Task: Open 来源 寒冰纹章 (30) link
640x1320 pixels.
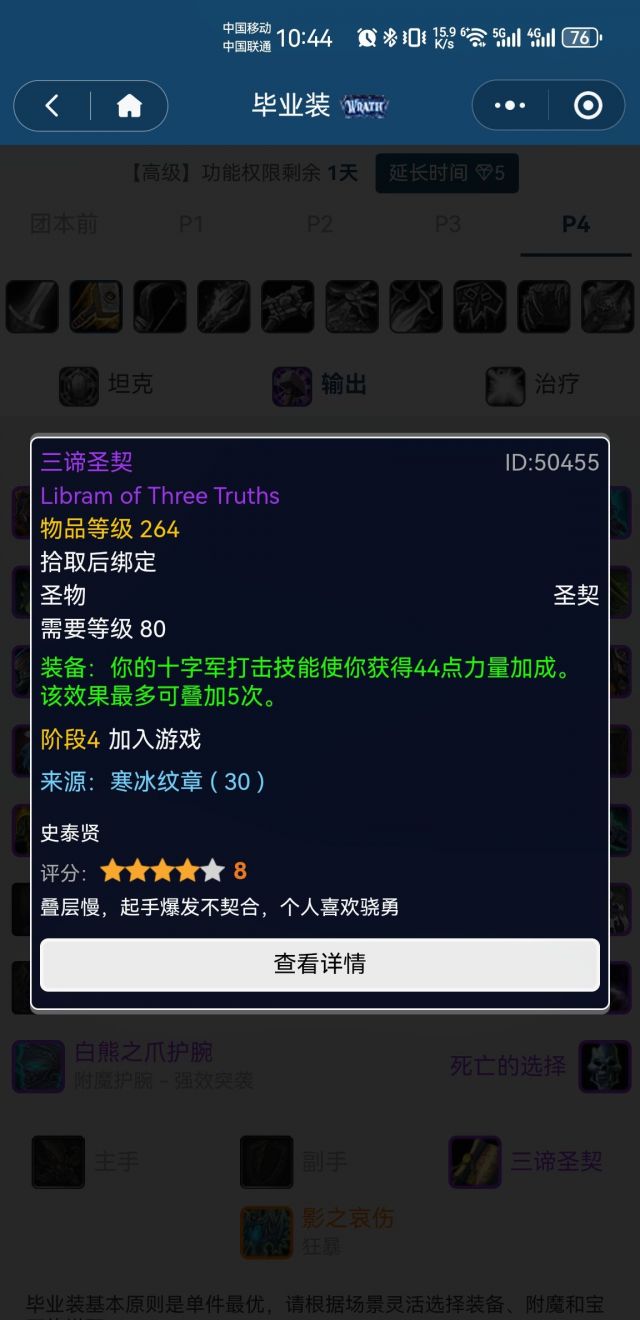Action: 186,781
